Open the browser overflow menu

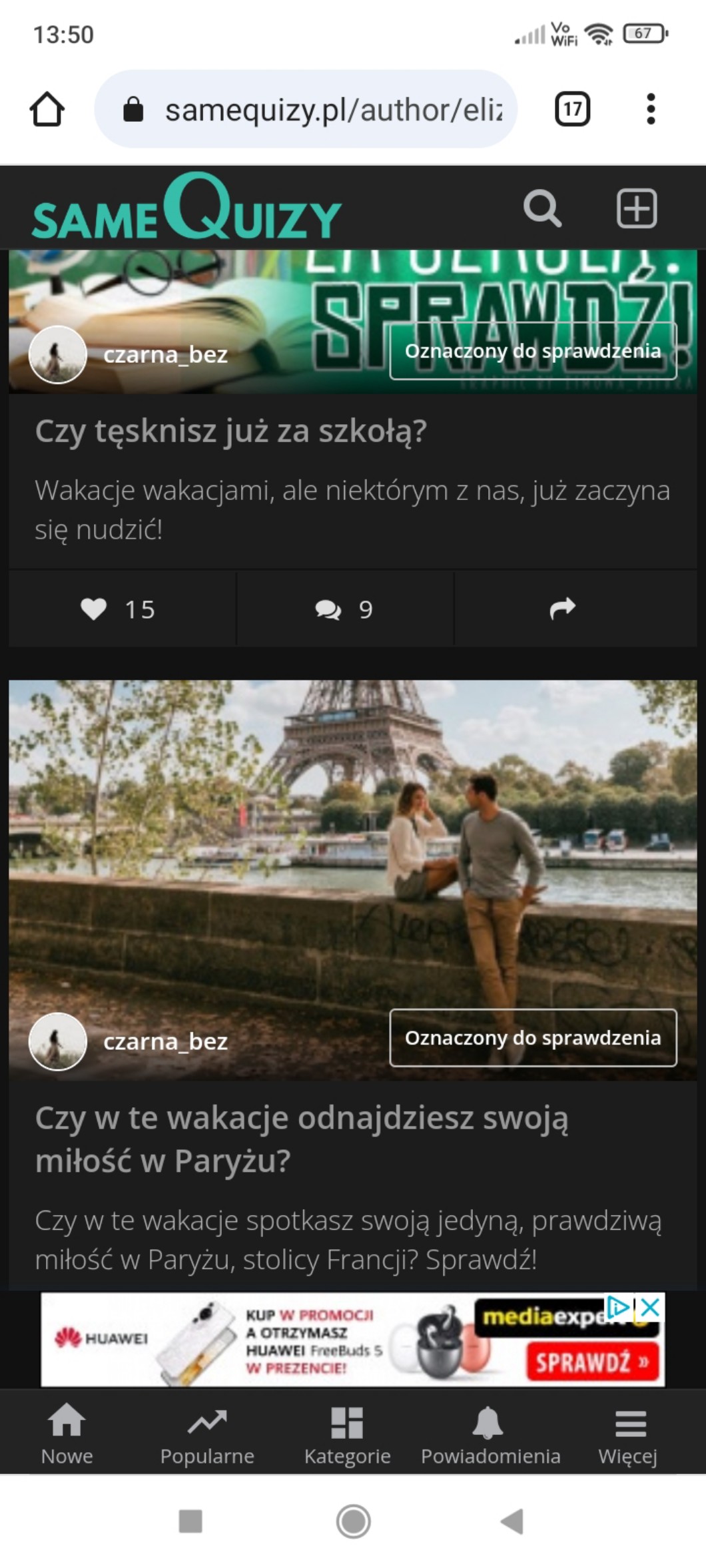pos(651,109)
